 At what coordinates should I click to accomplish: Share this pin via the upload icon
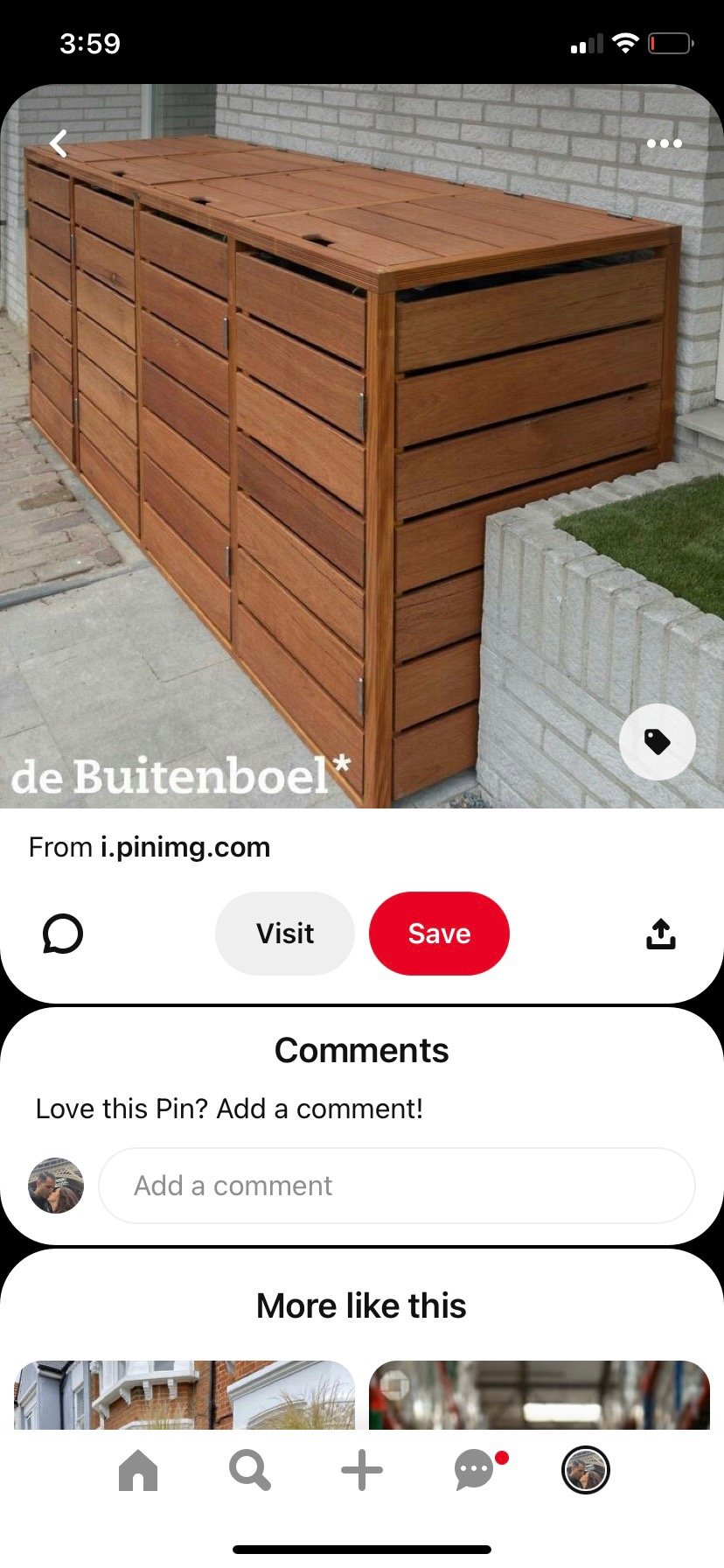pyautogui.click(x=660, y=934)
